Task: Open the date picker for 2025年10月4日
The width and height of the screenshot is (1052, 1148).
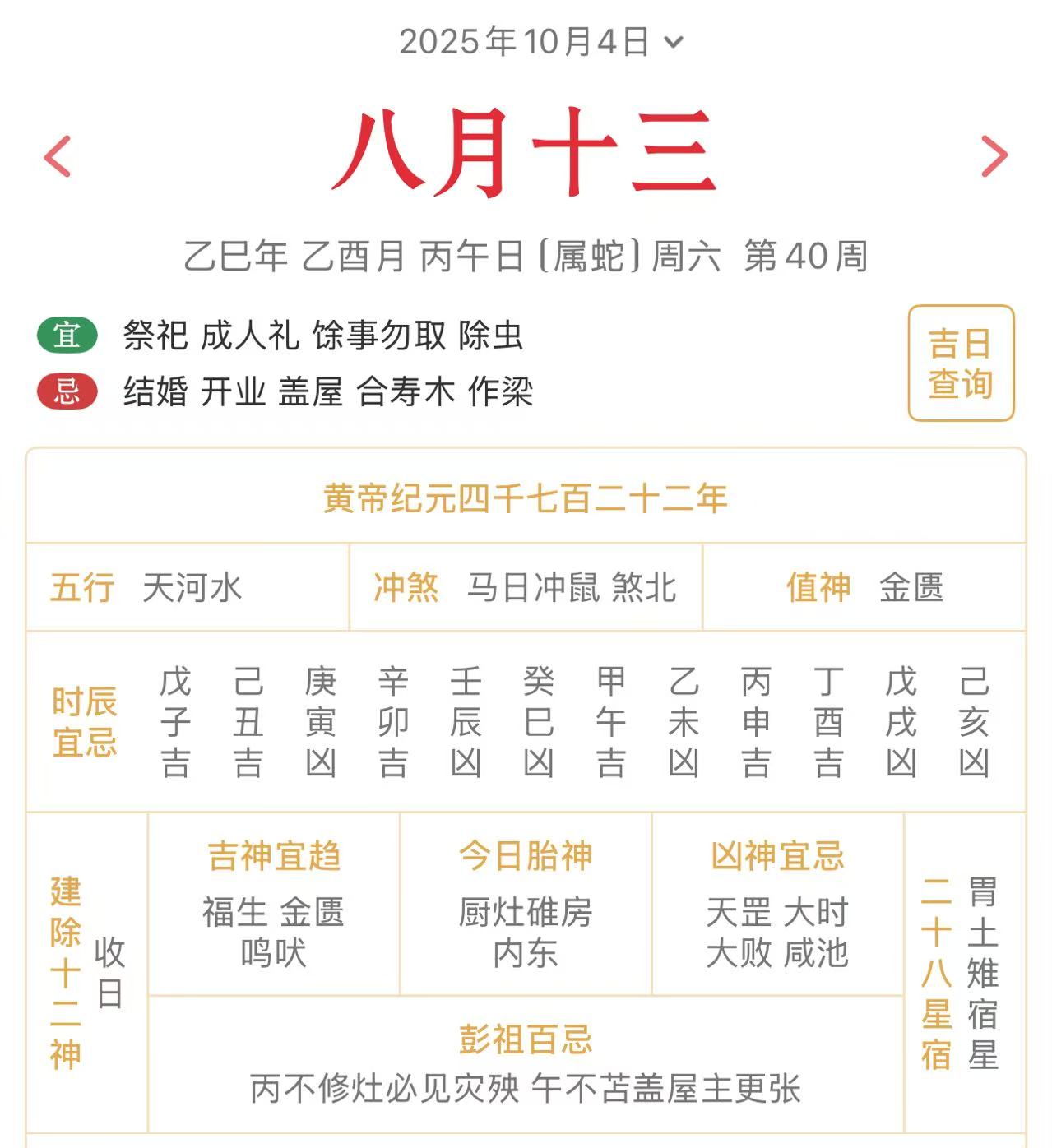Action: coord(540,42)
